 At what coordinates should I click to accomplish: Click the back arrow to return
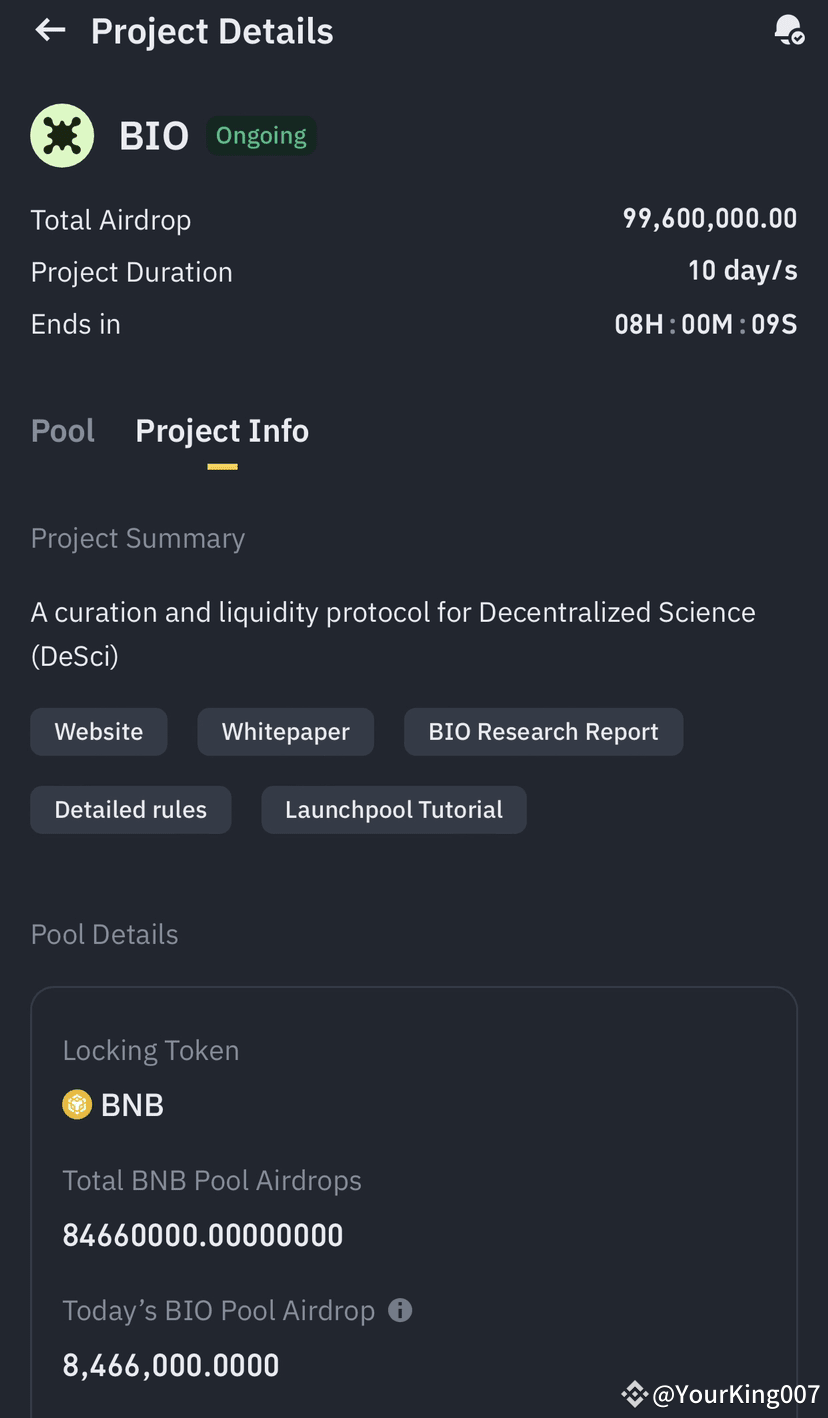pos(48,30)
